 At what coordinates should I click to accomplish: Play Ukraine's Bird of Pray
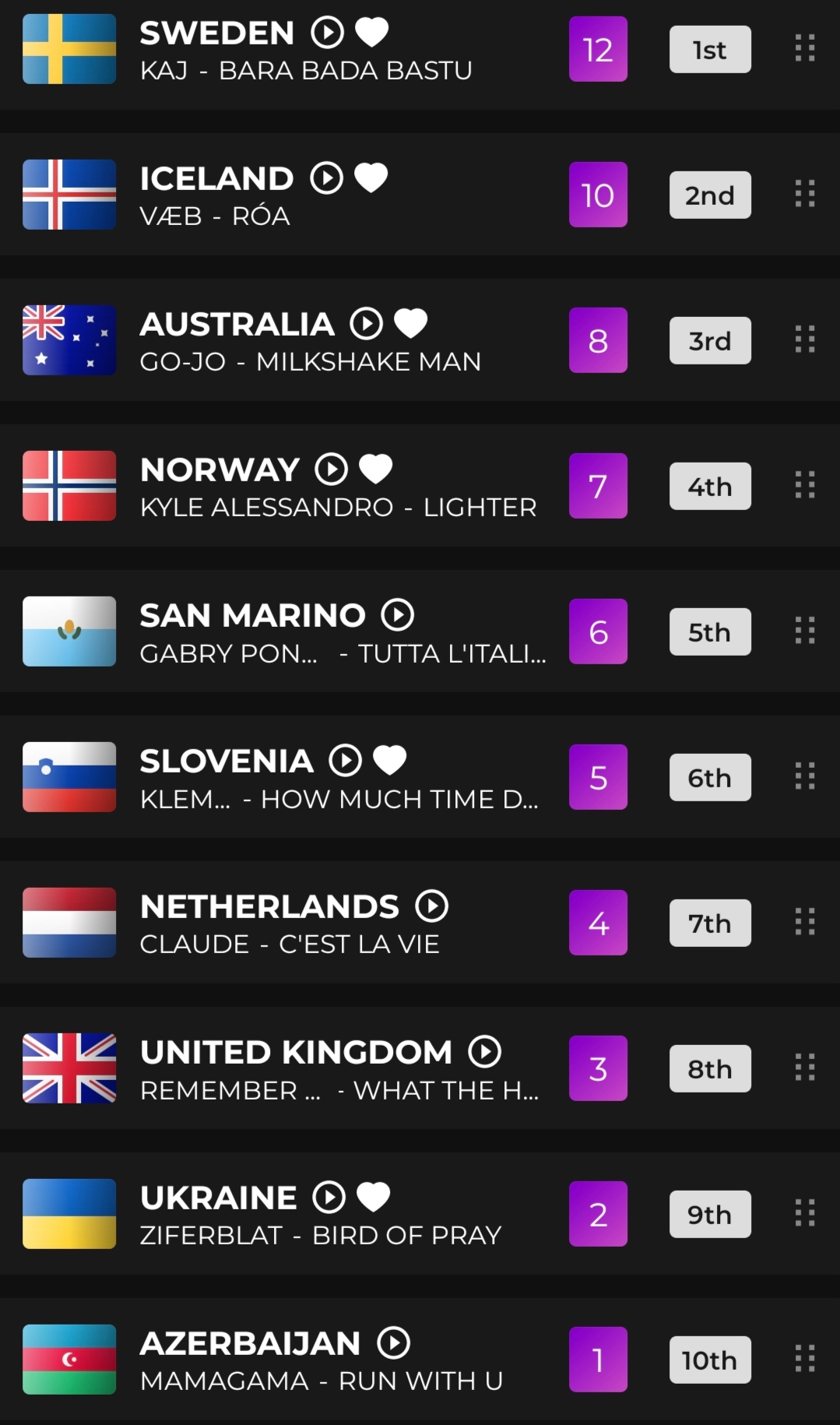tap(329, 1198)
